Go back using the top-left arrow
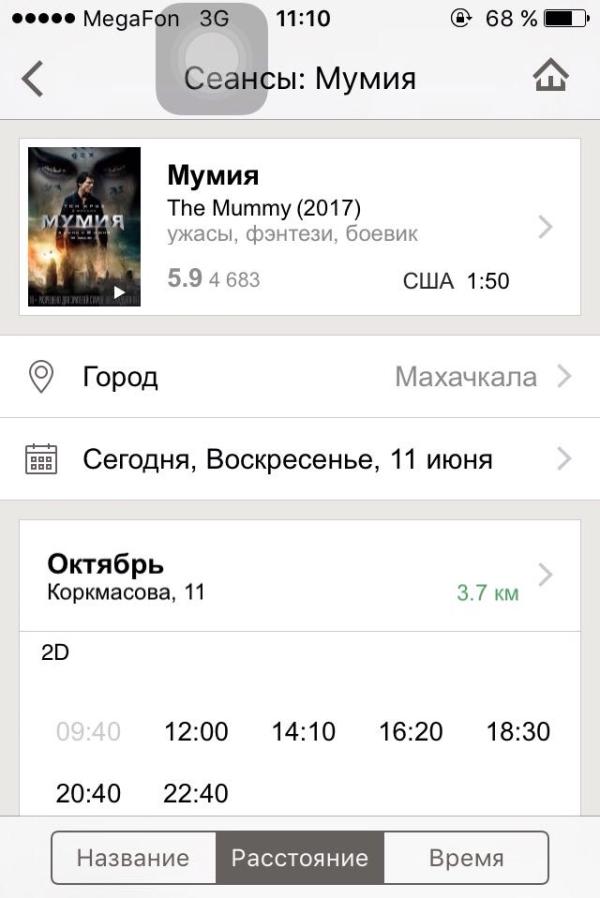The image size is (600, 898). (33, 78)
